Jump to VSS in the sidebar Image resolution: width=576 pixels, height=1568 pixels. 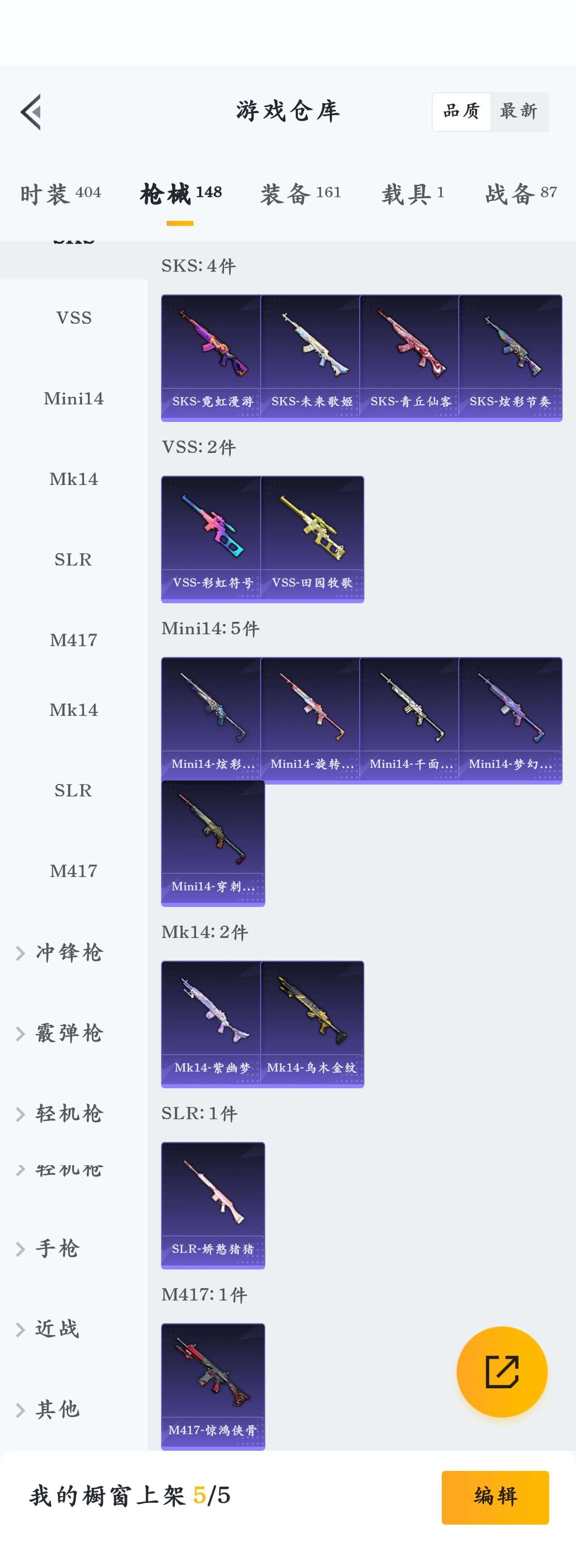pos(74,318)
